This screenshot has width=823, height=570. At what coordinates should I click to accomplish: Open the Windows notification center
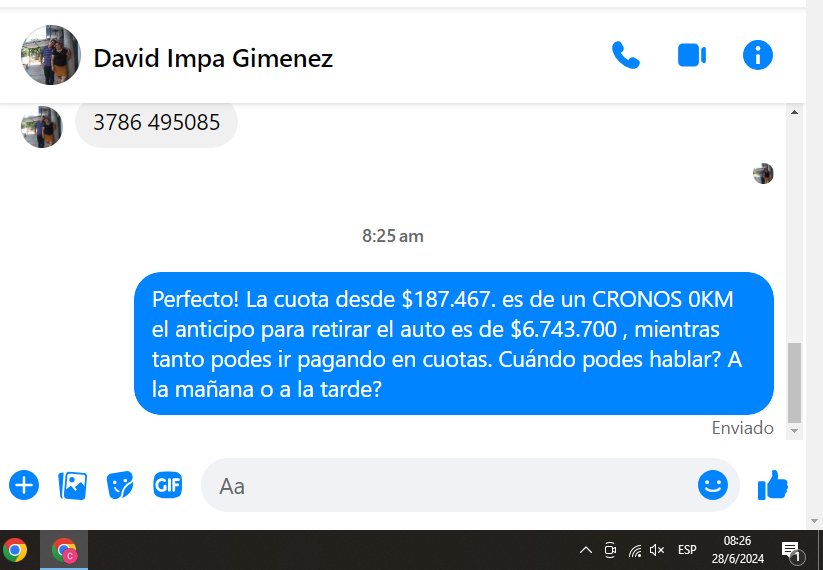pos(792,550)
